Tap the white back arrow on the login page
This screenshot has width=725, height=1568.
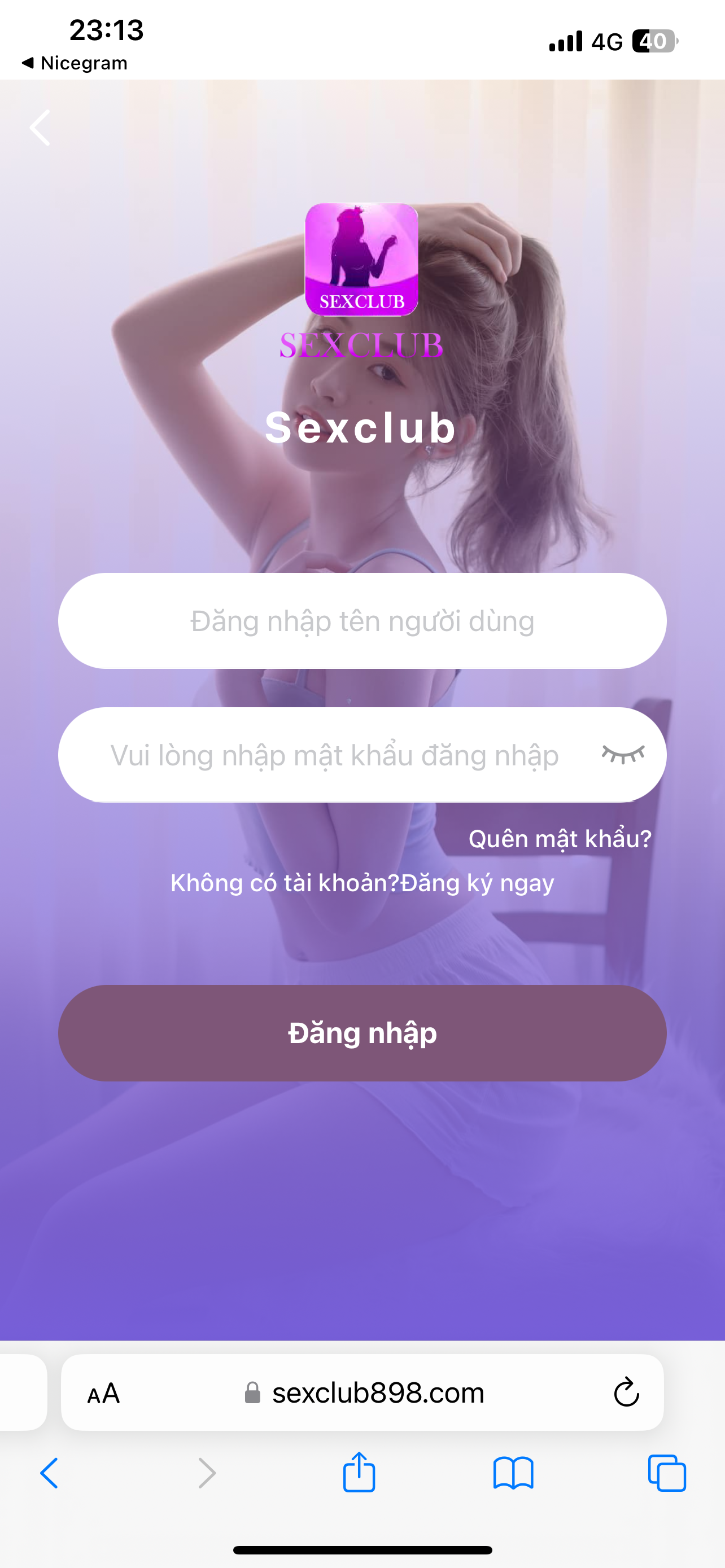click(x=40, y=128)
